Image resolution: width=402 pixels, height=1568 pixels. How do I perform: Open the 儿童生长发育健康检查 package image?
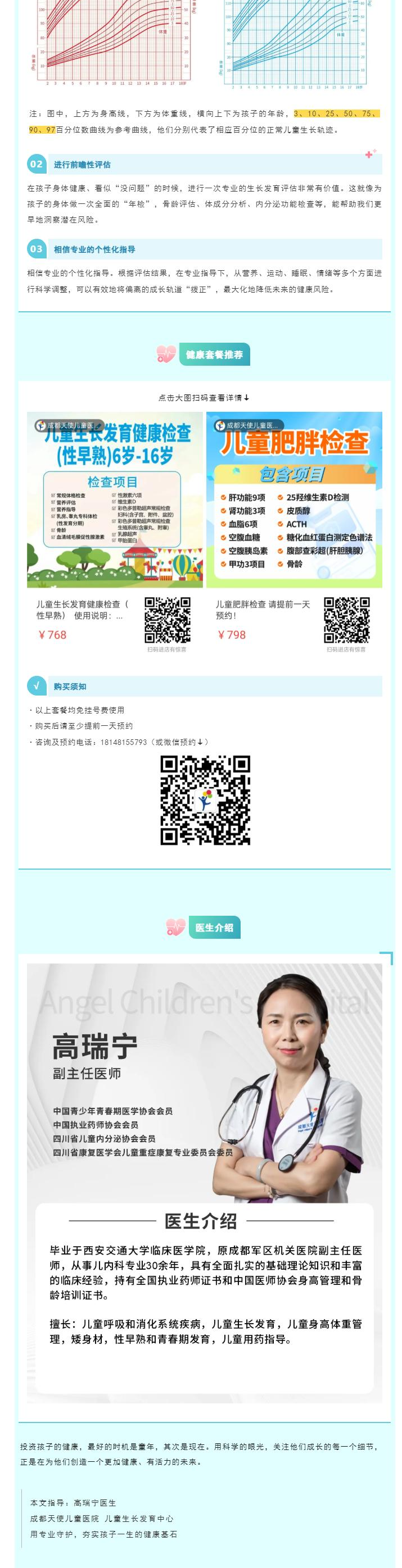[115, 499]
